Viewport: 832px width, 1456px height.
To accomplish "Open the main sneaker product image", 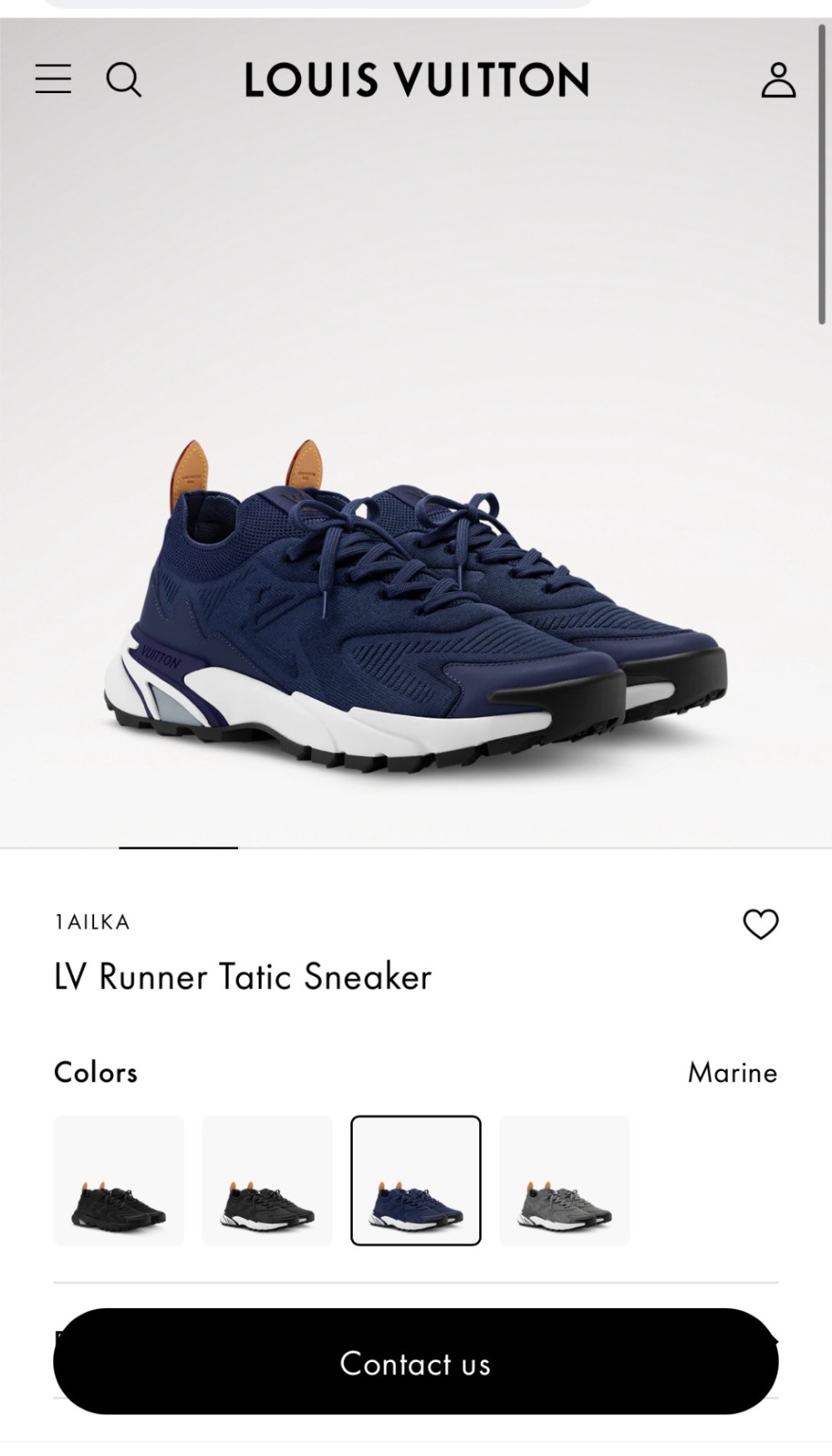I will coord(416,432).
